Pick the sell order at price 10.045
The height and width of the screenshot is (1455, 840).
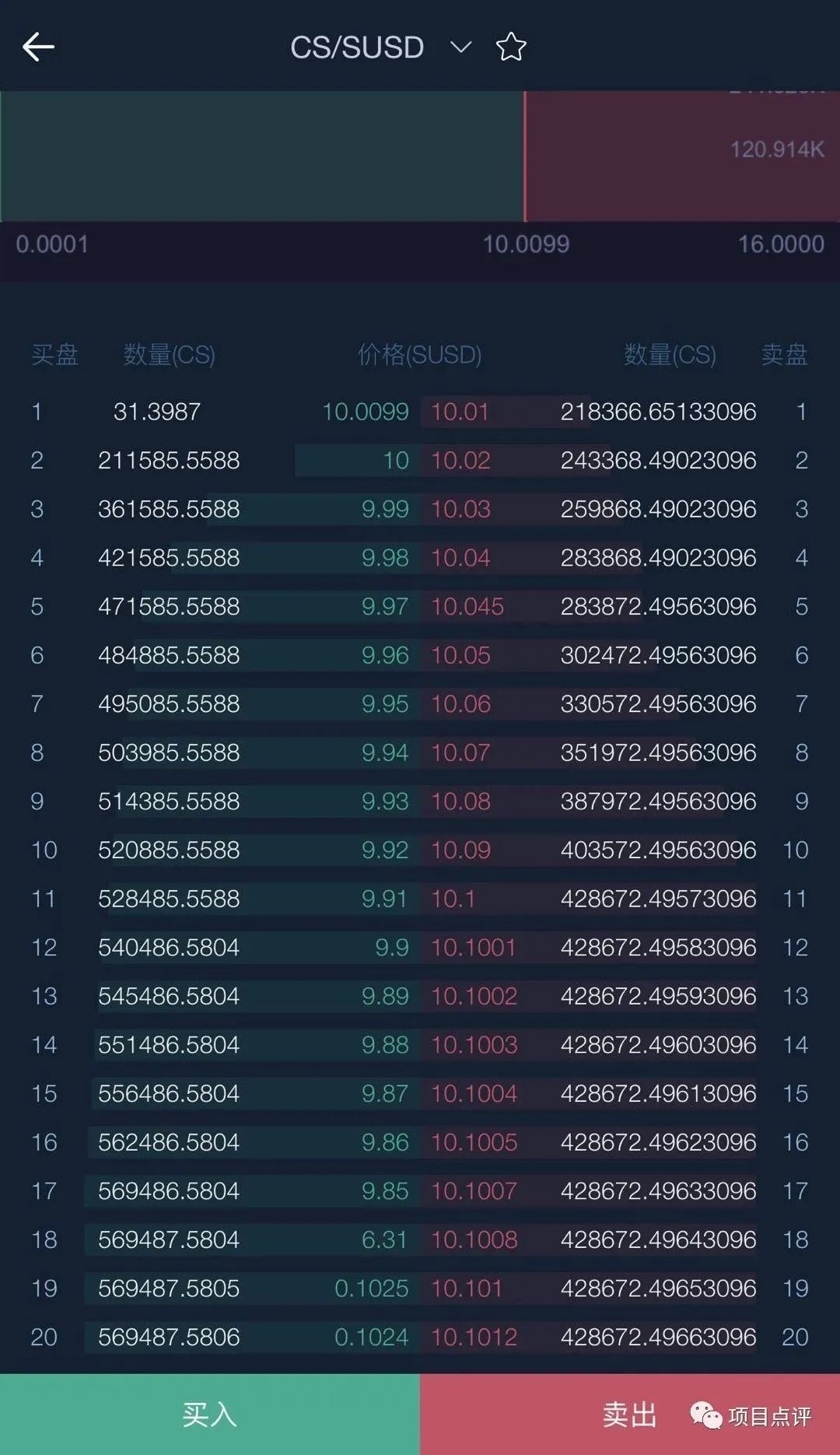point(630,606)
